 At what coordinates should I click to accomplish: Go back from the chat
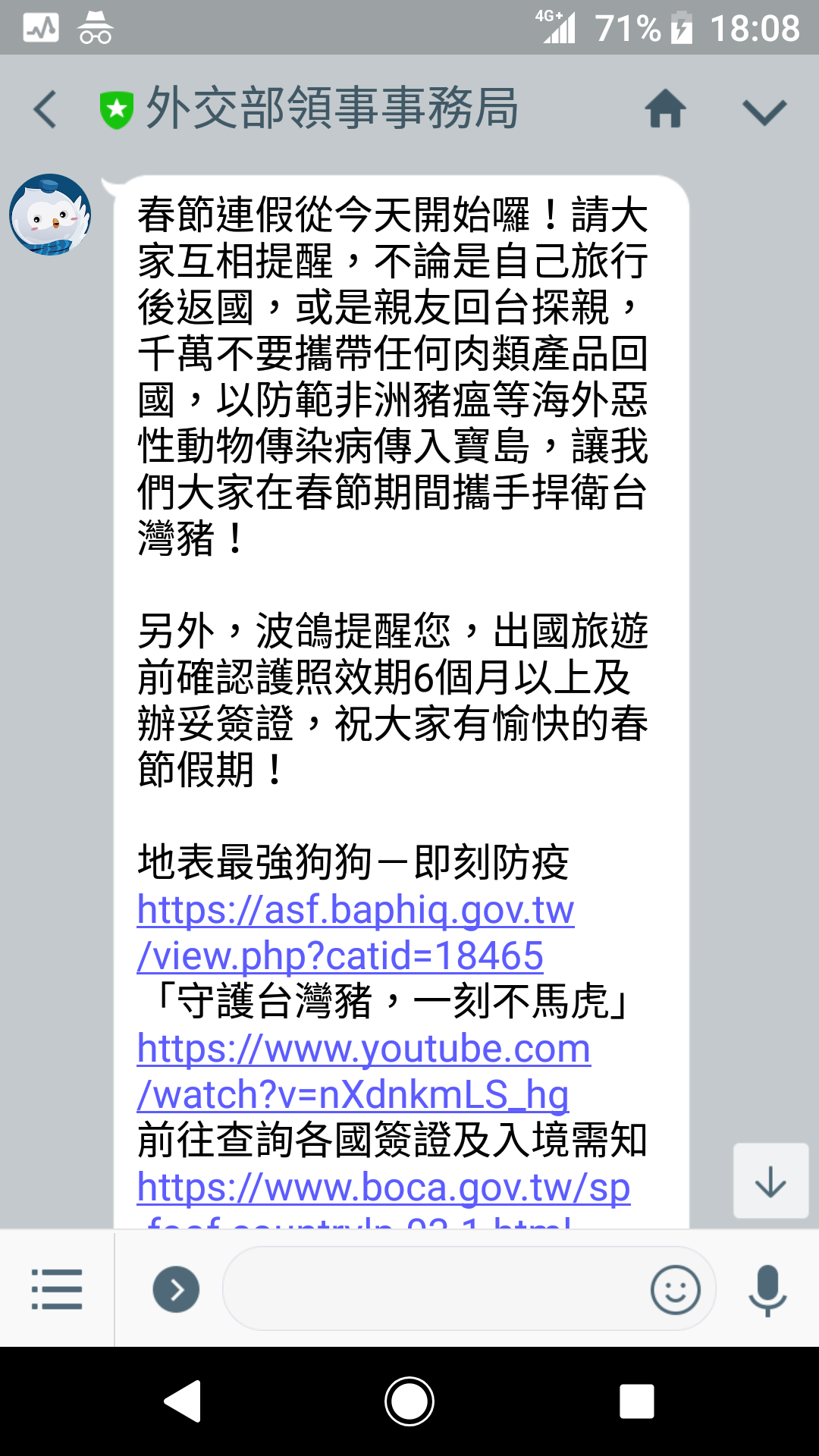click(x=45, y=109)
